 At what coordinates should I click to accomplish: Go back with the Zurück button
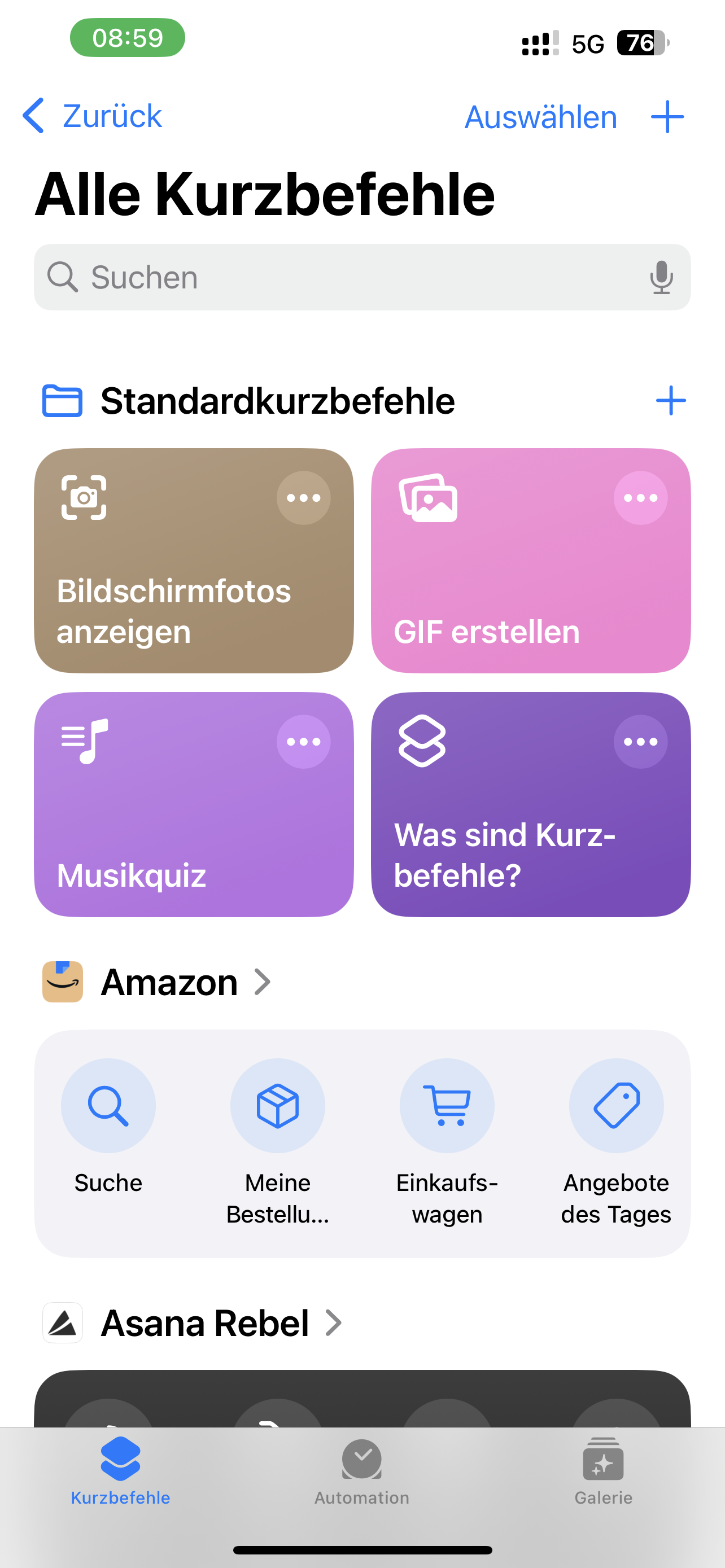click(92, 116)
